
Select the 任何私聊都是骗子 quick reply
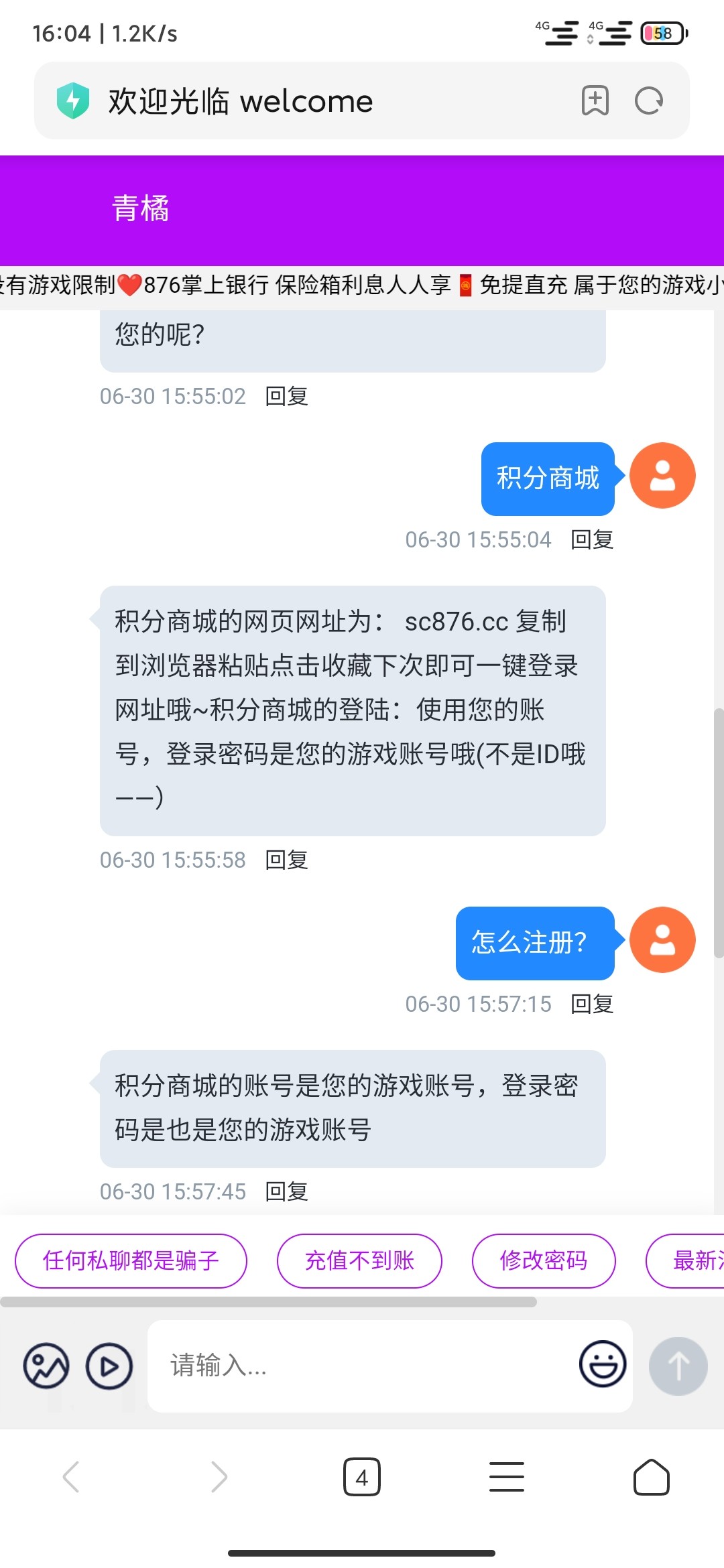point(131,1260)
